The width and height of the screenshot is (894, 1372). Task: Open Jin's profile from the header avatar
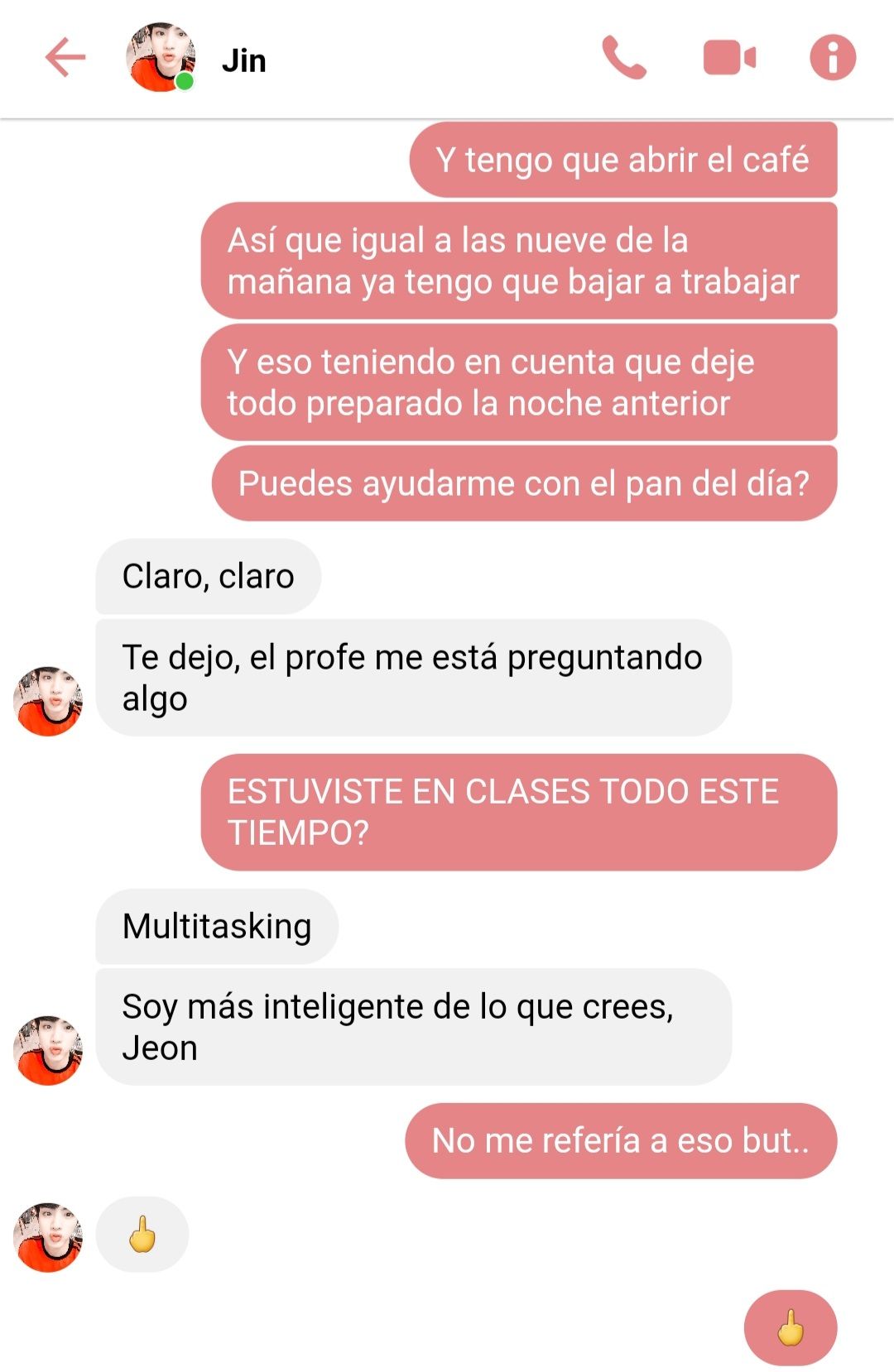point(161,58)
